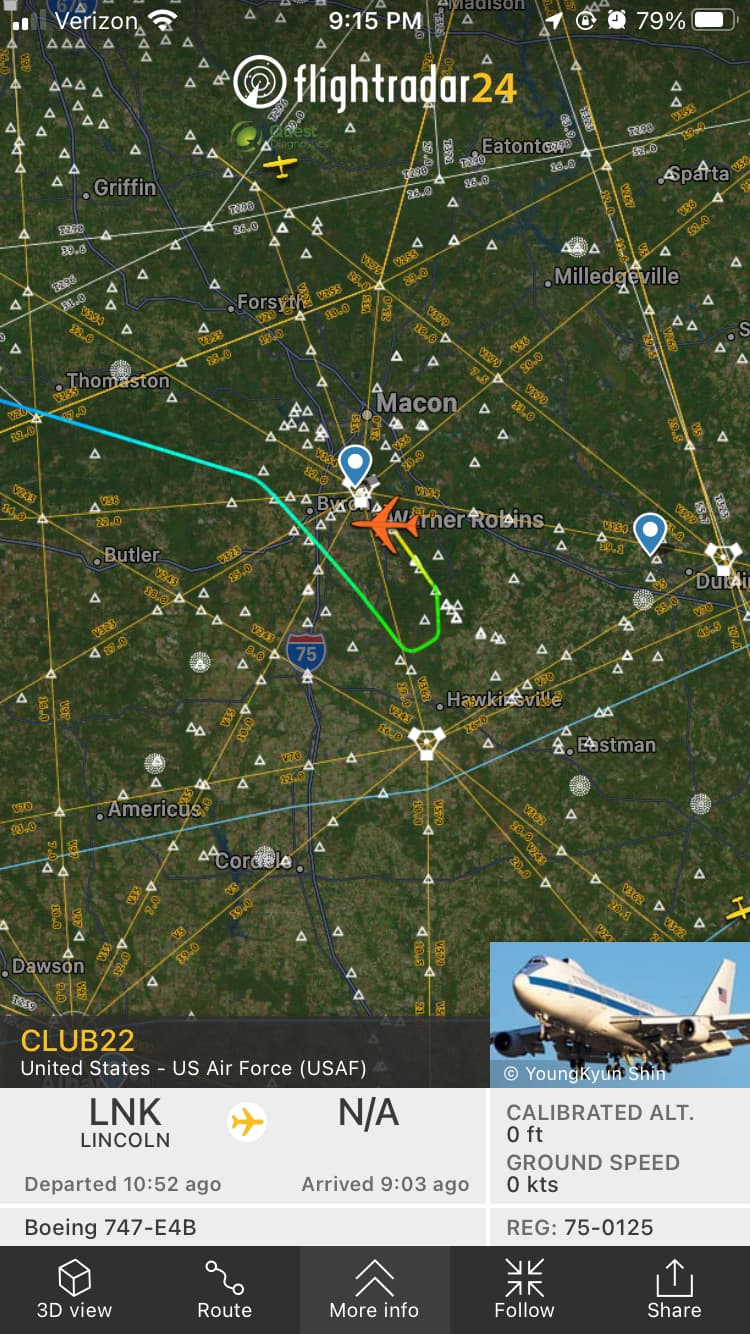Follow the CLUB22 flight

coord(524,1290)
